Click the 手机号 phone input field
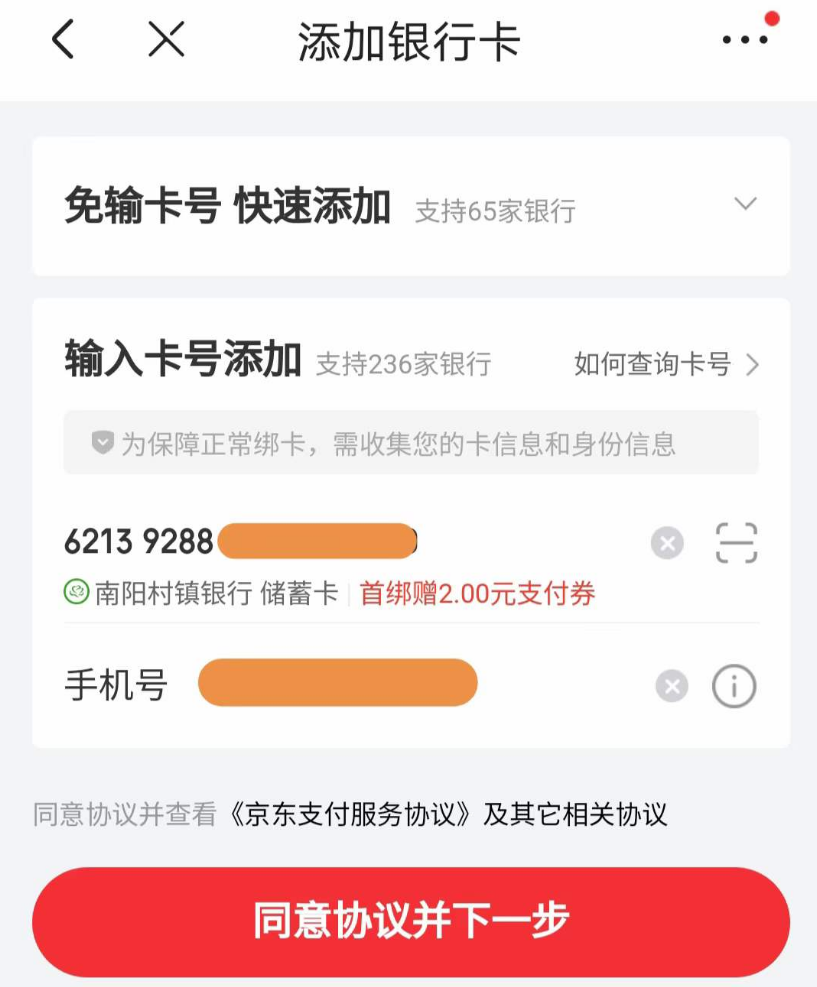 click(340, 683)
